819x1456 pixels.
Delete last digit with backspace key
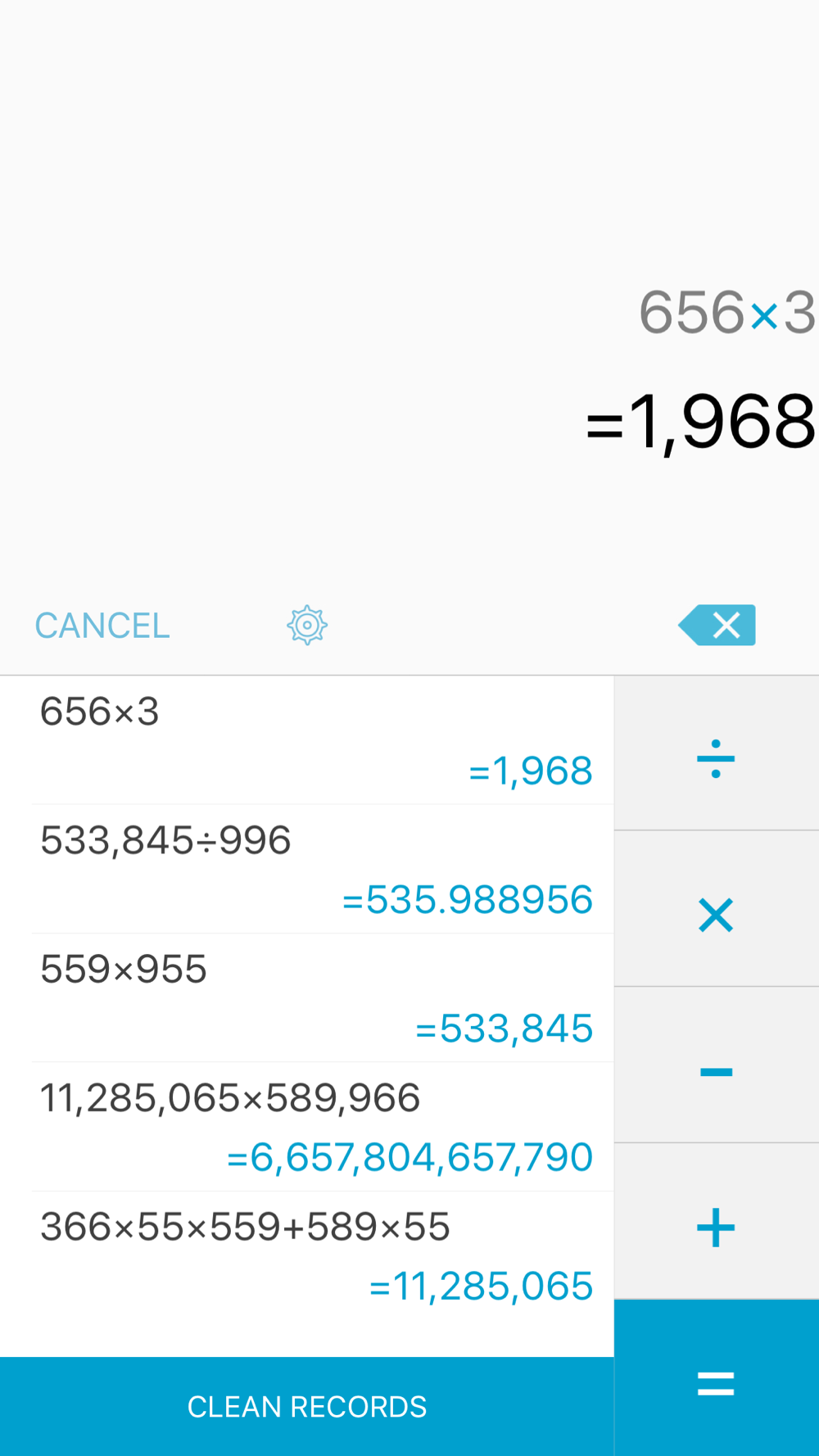717,626
